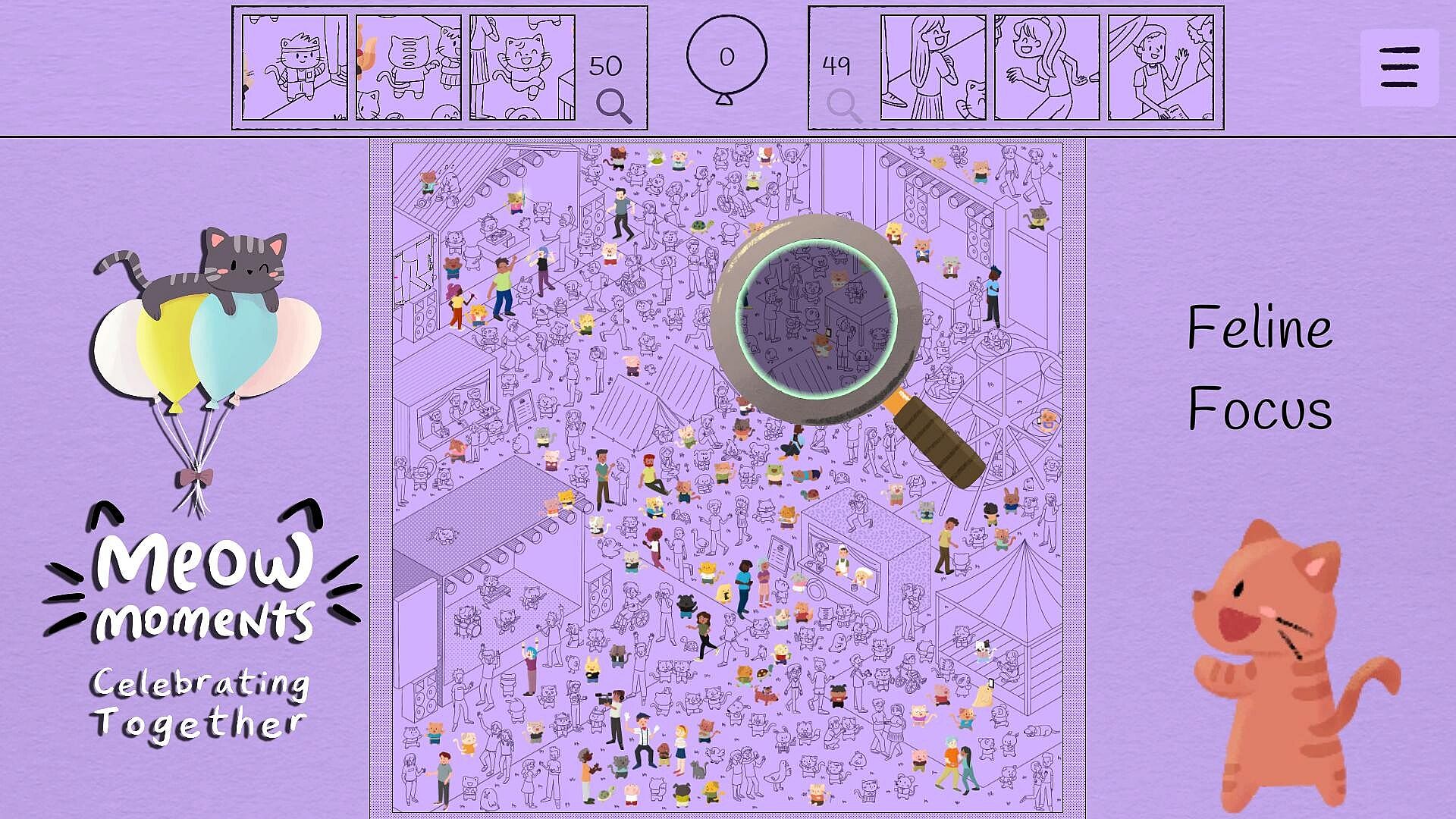Select the headband cat target thumbnail

[295, 67]
